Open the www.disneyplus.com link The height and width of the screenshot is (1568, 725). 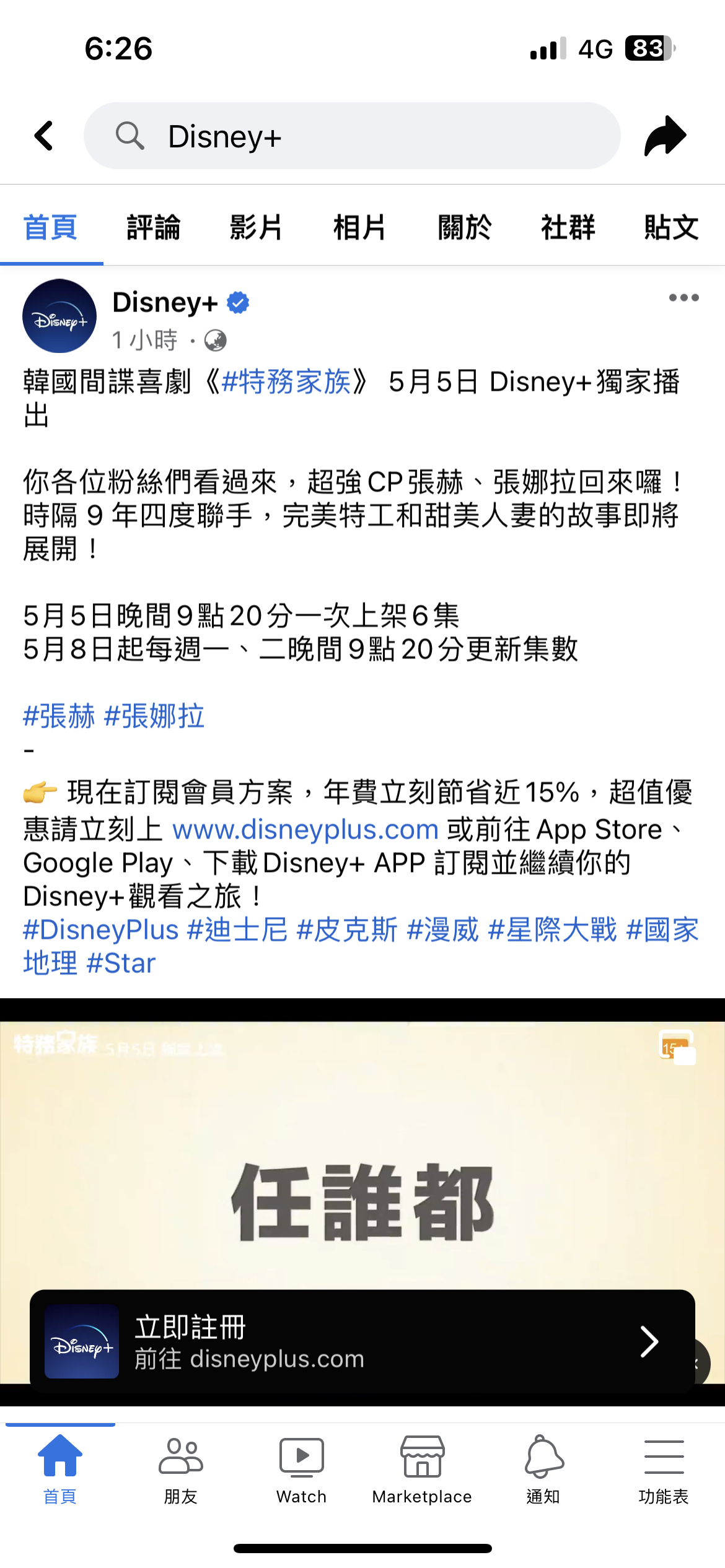coord(305,829)
